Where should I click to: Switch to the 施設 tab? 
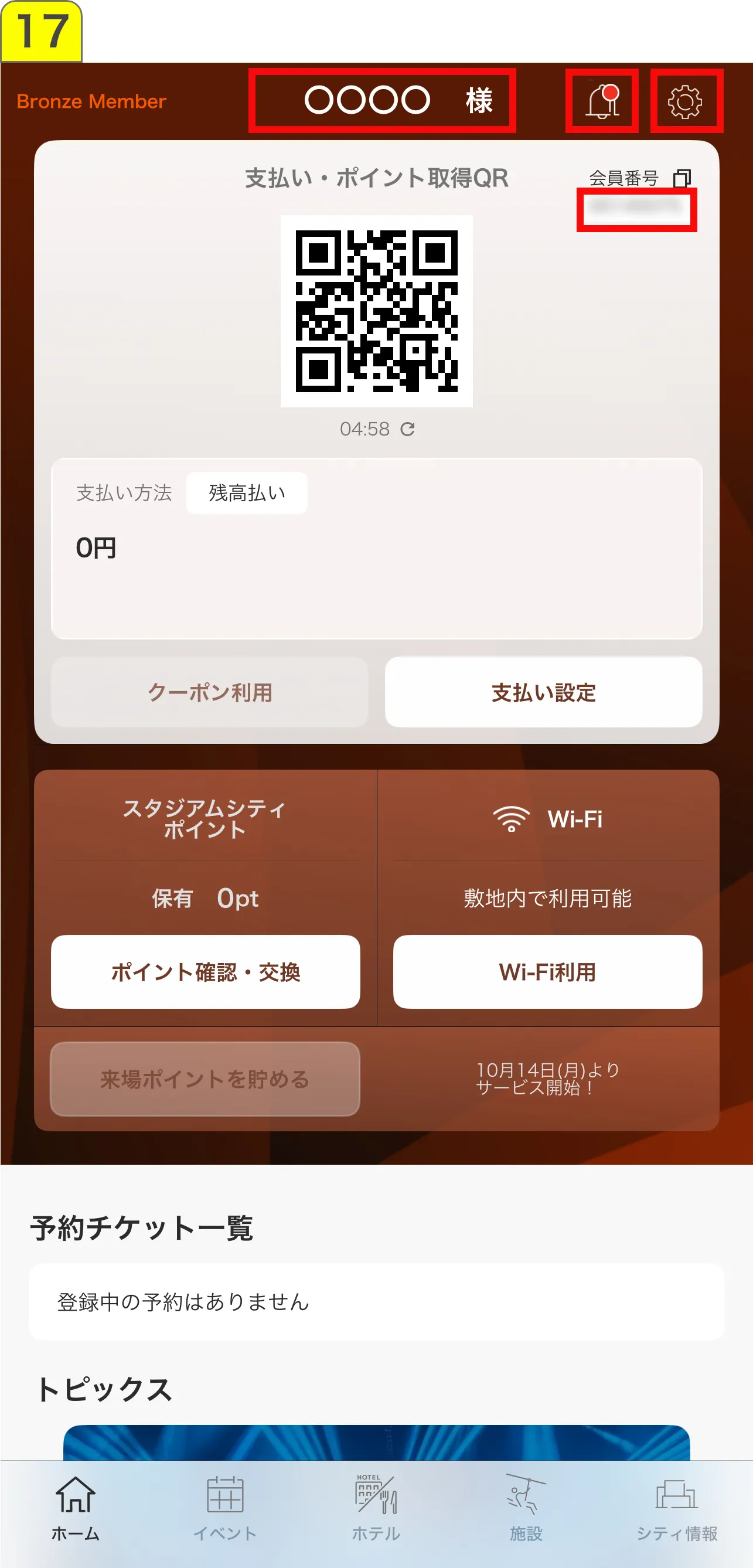tap(525, 1508)
